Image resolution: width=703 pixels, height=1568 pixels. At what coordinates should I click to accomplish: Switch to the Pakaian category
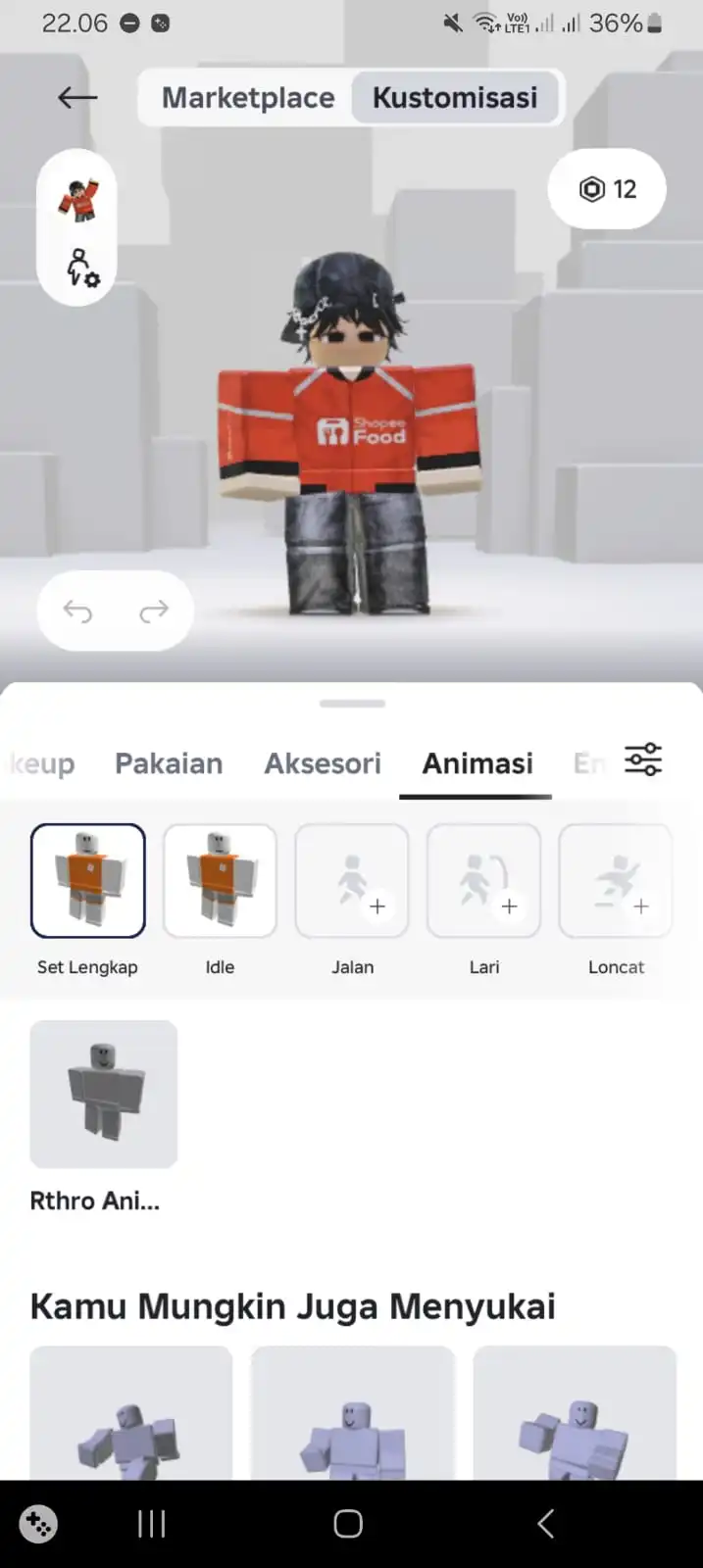click(x=169, y=763)
